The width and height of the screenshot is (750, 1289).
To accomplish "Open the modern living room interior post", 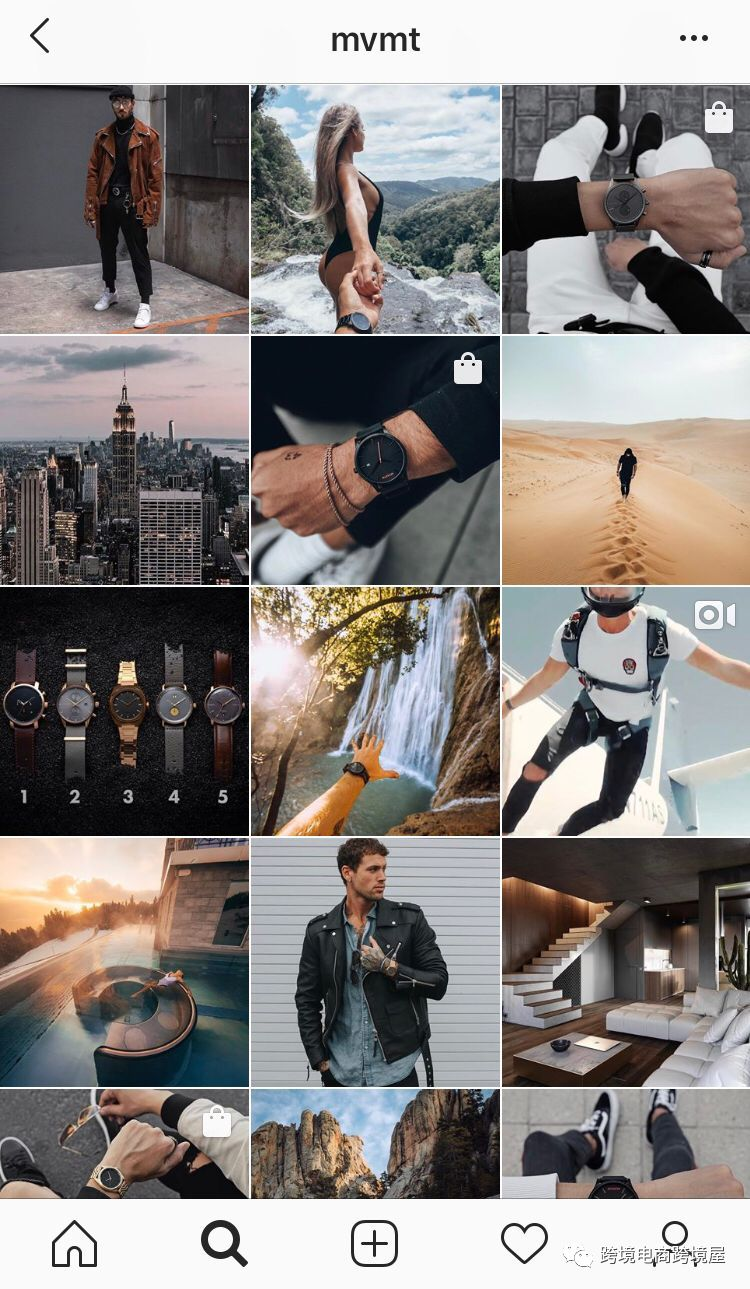I will coord(626,962).
